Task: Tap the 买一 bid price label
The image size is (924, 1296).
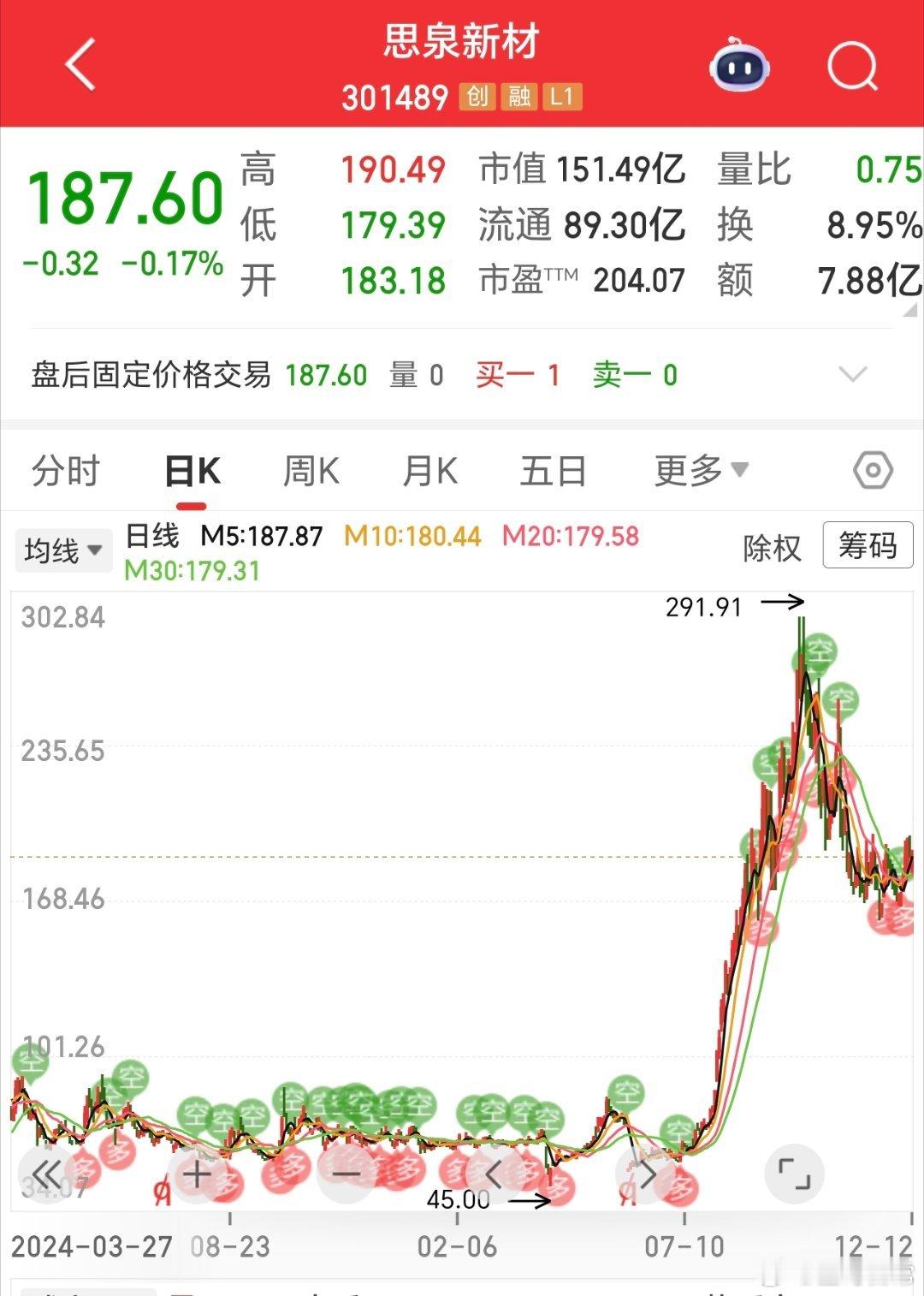Action: coord(505,374)
